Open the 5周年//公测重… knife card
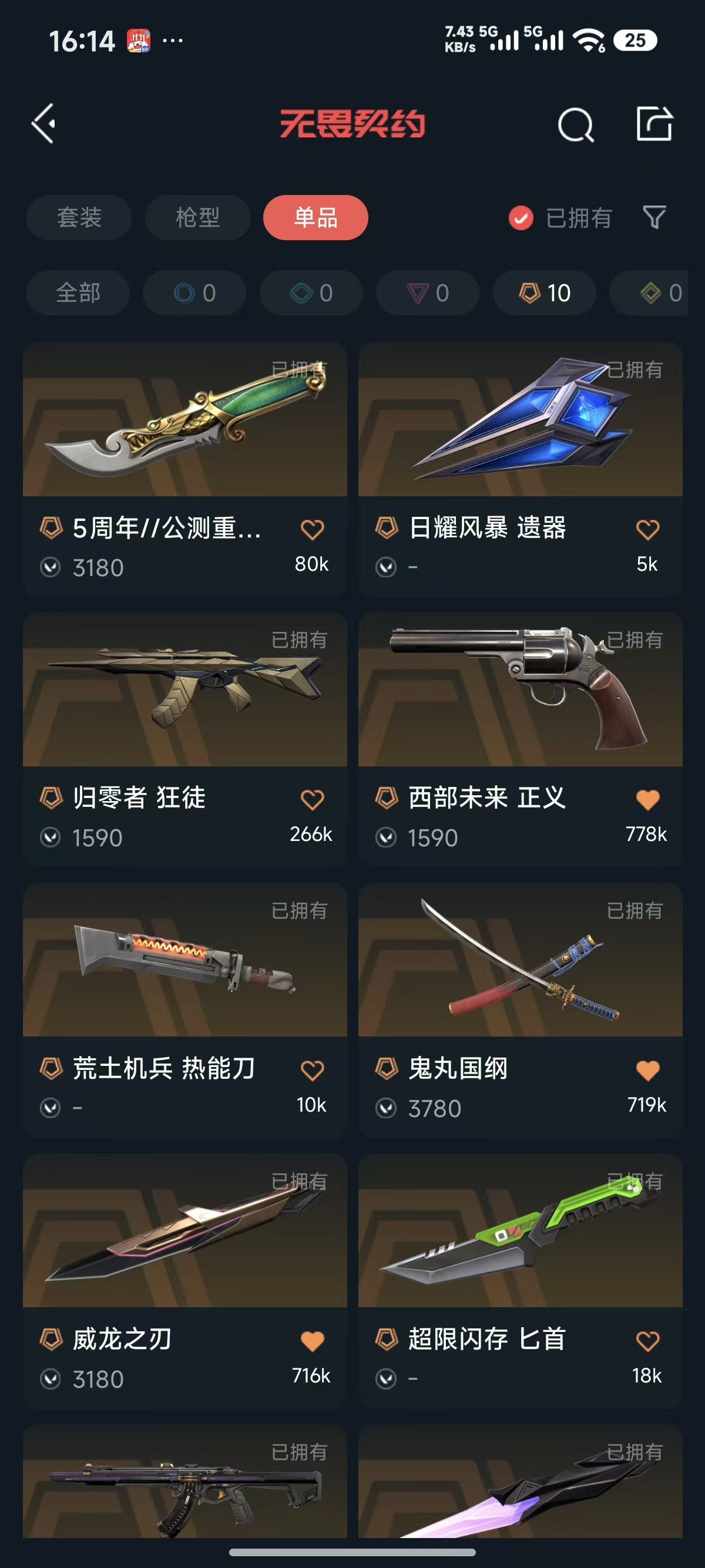Screen dimensions: 705x1568 click(x=184, y=420)
